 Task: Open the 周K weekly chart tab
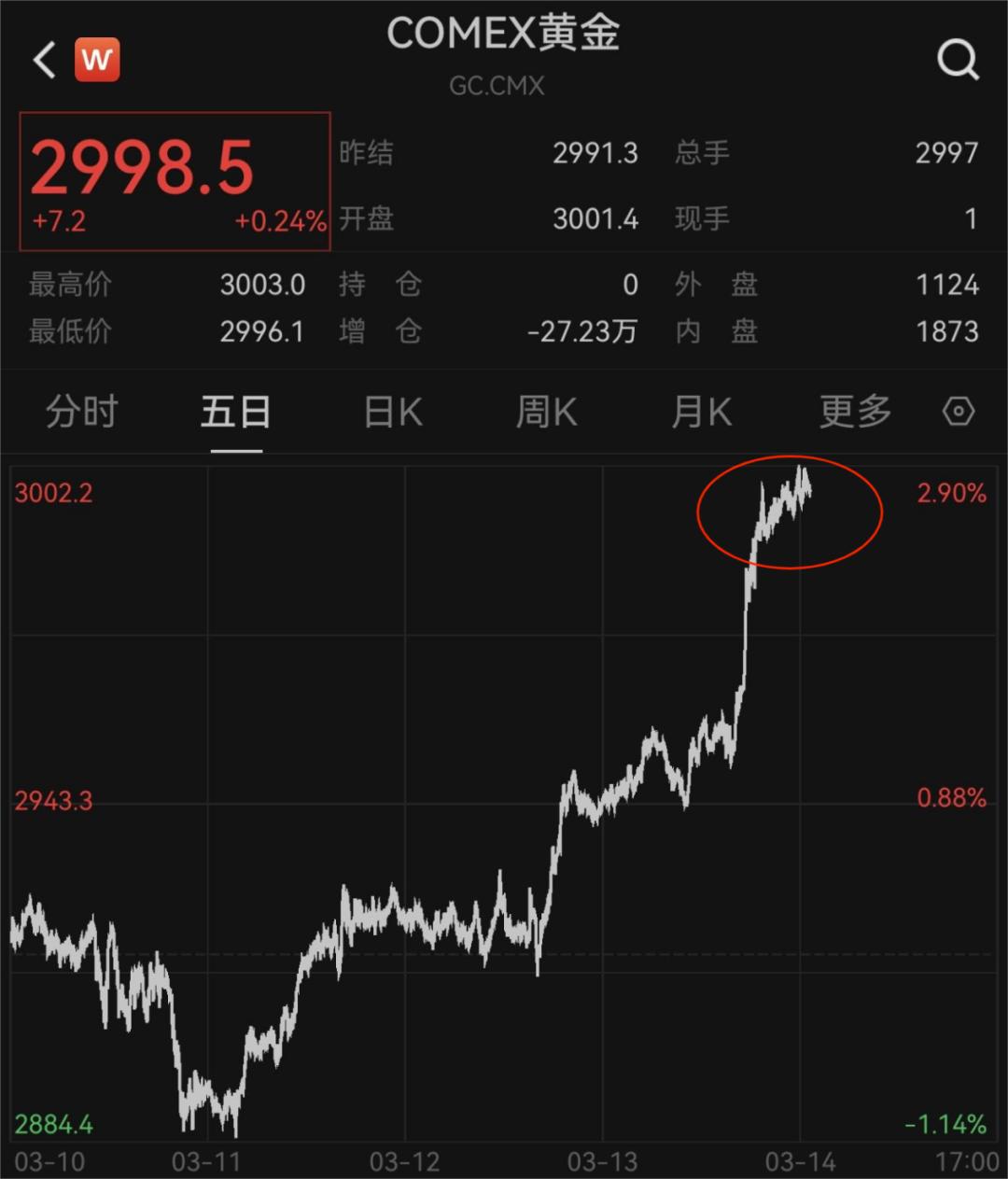pos(545,411)
